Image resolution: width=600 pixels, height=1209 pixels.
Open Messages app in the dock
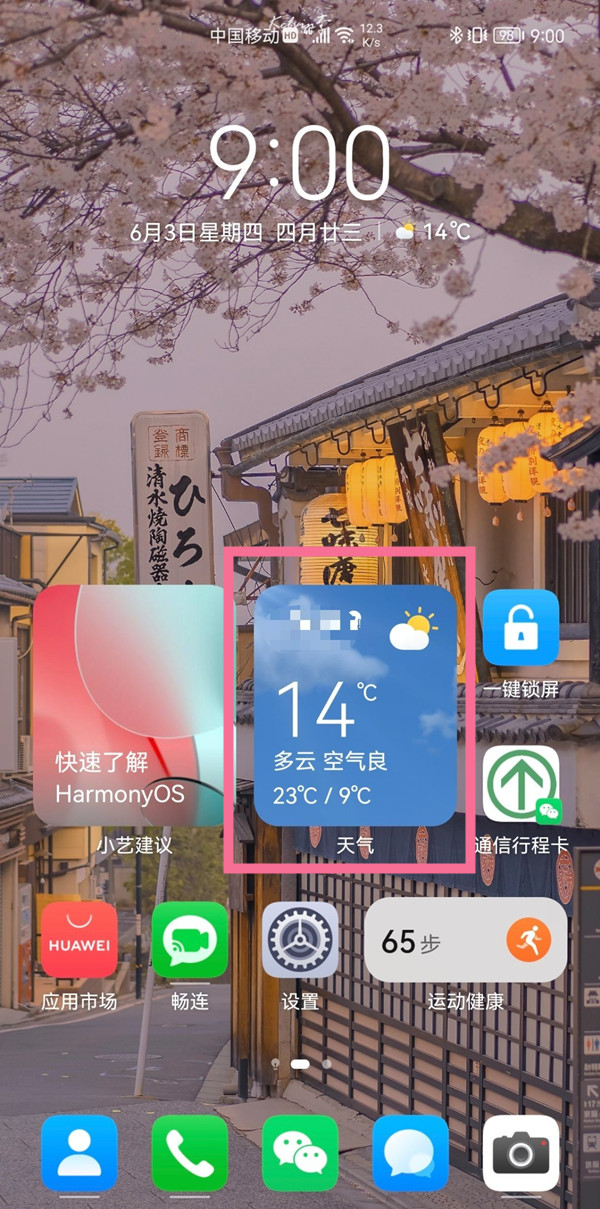point(410,1153)
